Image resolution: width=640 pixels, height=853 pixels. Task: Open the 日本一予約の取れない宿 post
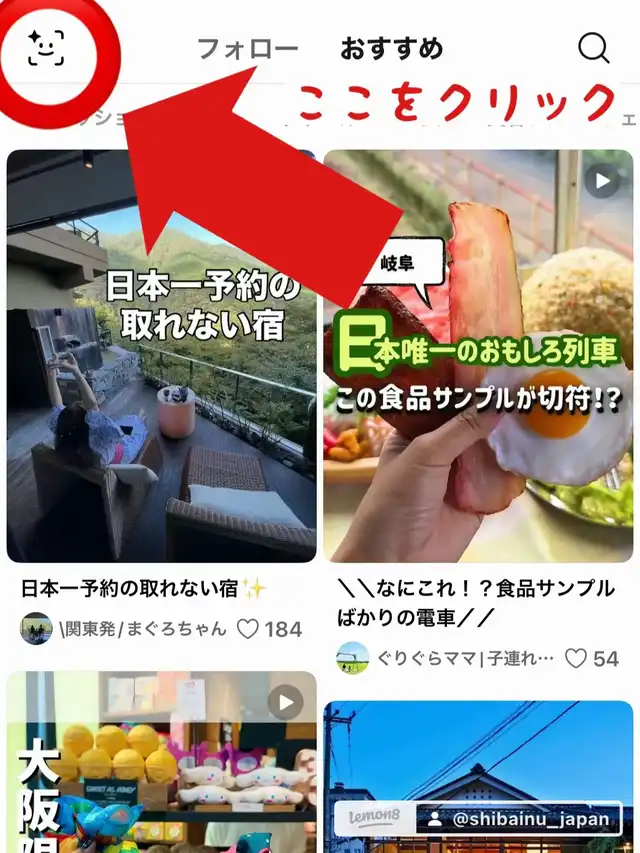(x=162, y=356)
